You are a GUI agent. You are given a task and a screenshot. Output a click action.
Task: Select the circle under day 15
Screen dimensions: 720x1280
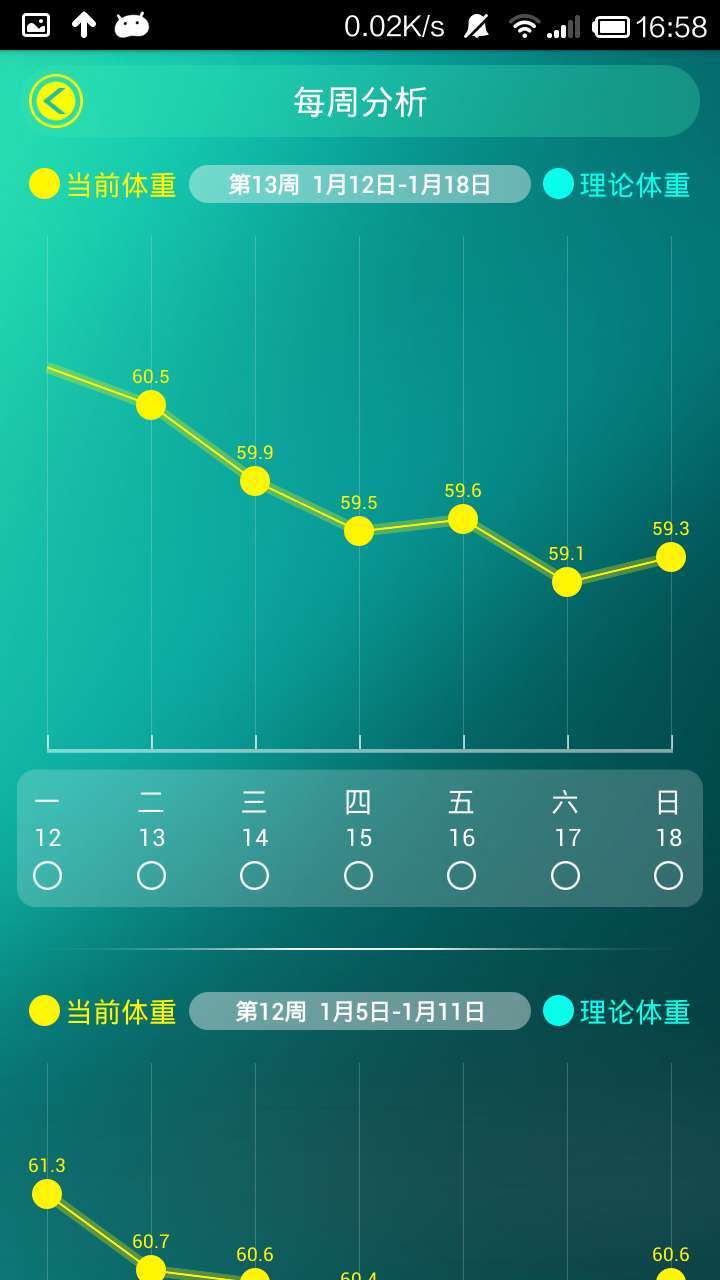(x=358, y=876)
